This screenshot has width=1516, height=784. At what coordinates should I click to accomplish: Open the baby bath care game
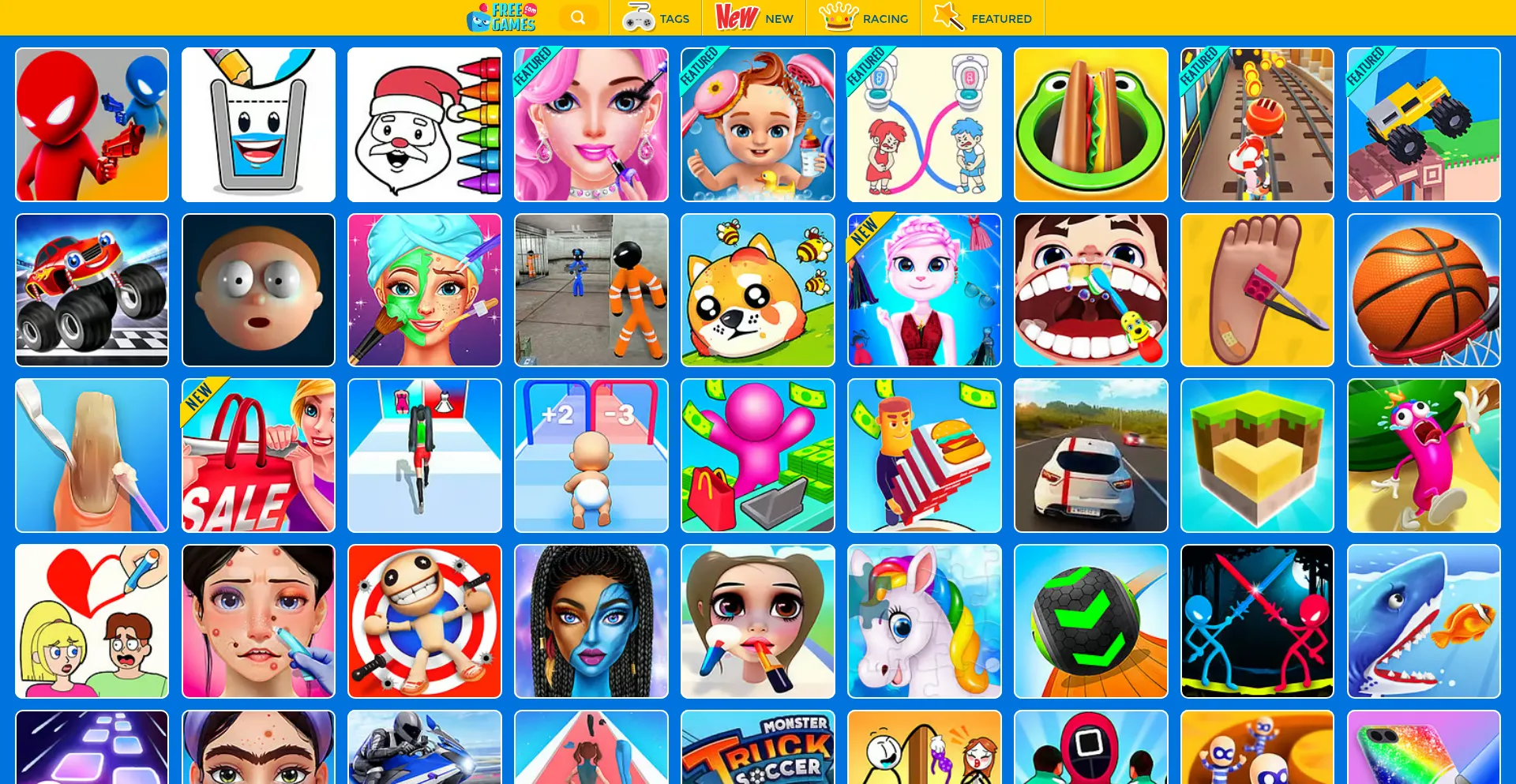point(758,125)
